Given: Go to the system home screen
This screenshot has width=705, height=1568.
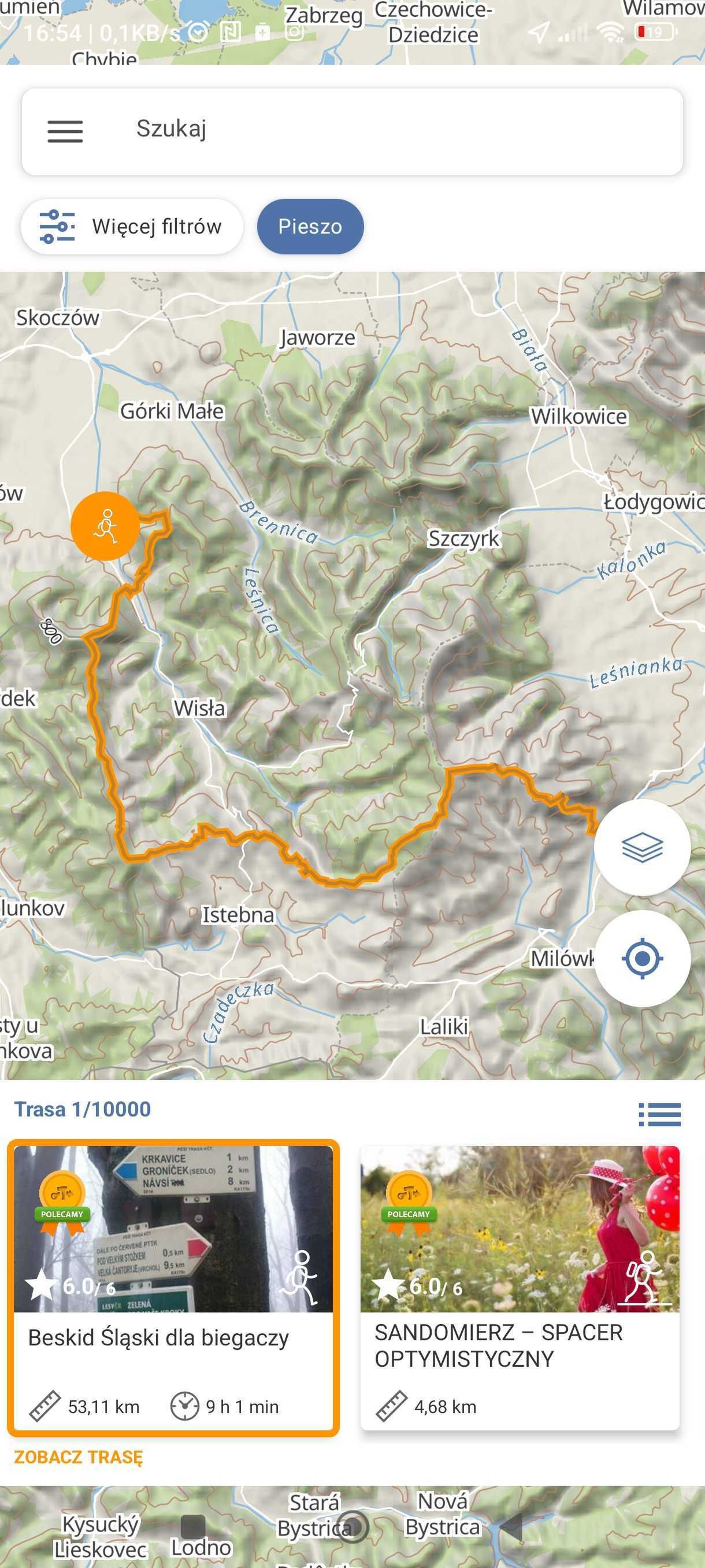Looking at the screenshot, I should pyautogui.click(x=352, y=1526).
